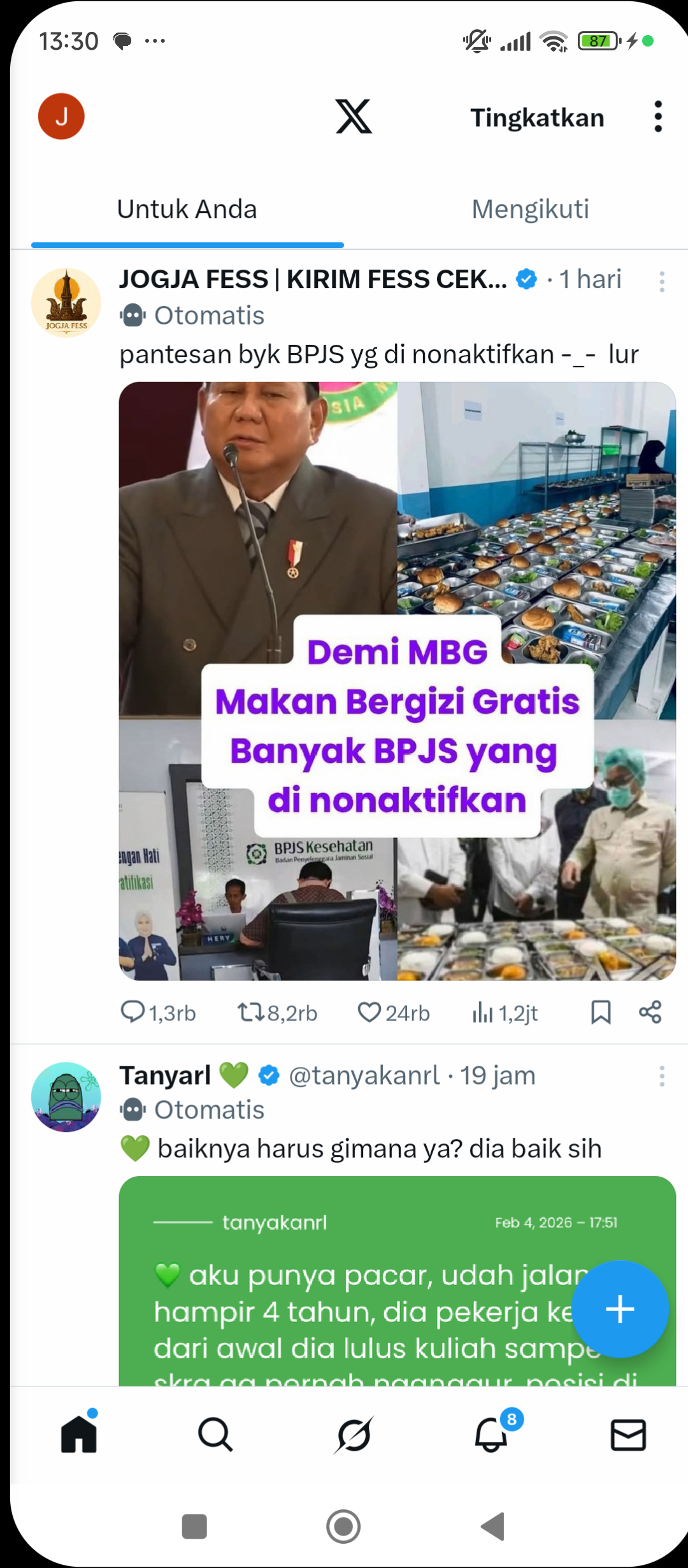Open the top-right overflow menu

658,117
